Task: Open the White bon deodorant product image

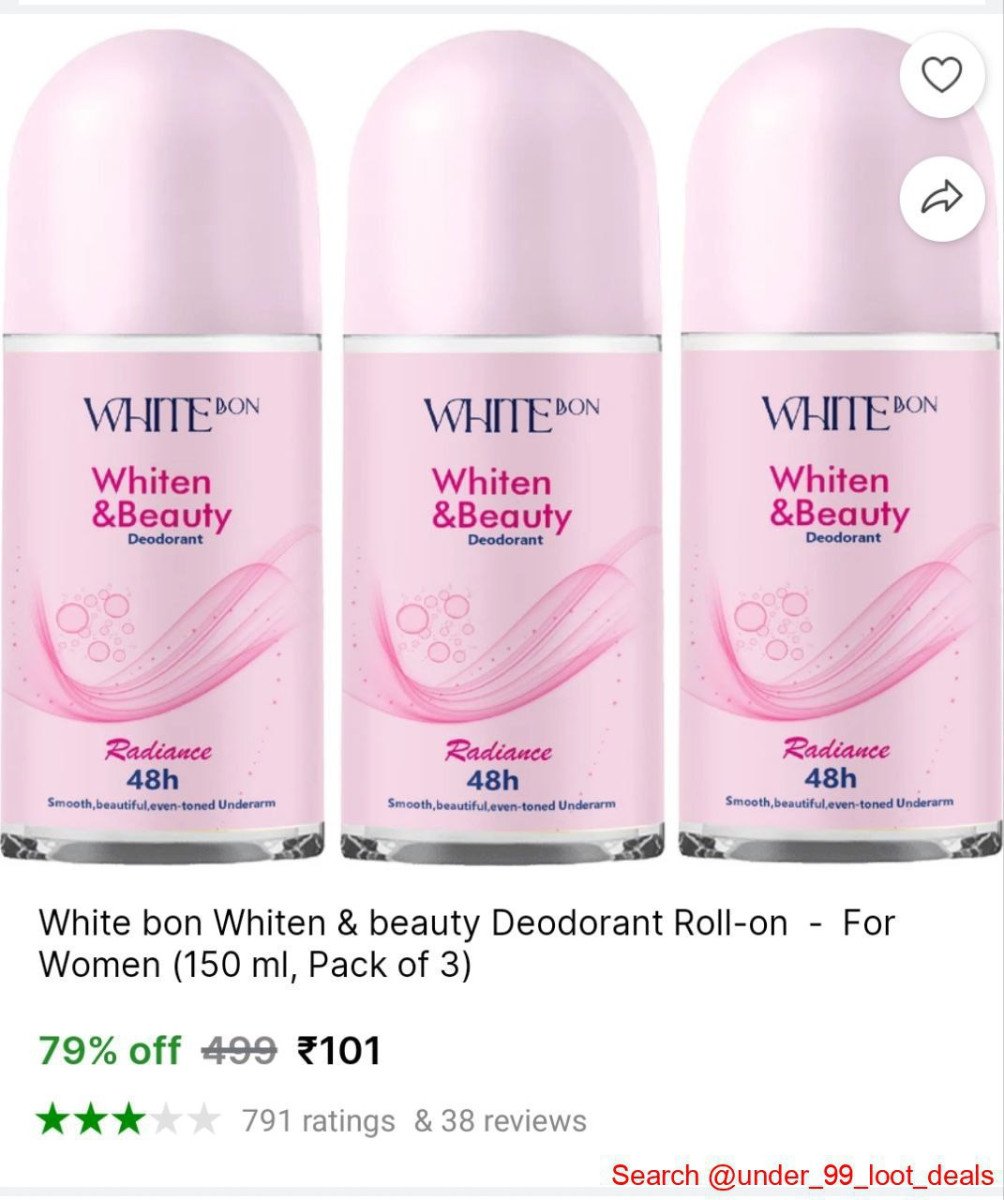Action: coord(500,450)
